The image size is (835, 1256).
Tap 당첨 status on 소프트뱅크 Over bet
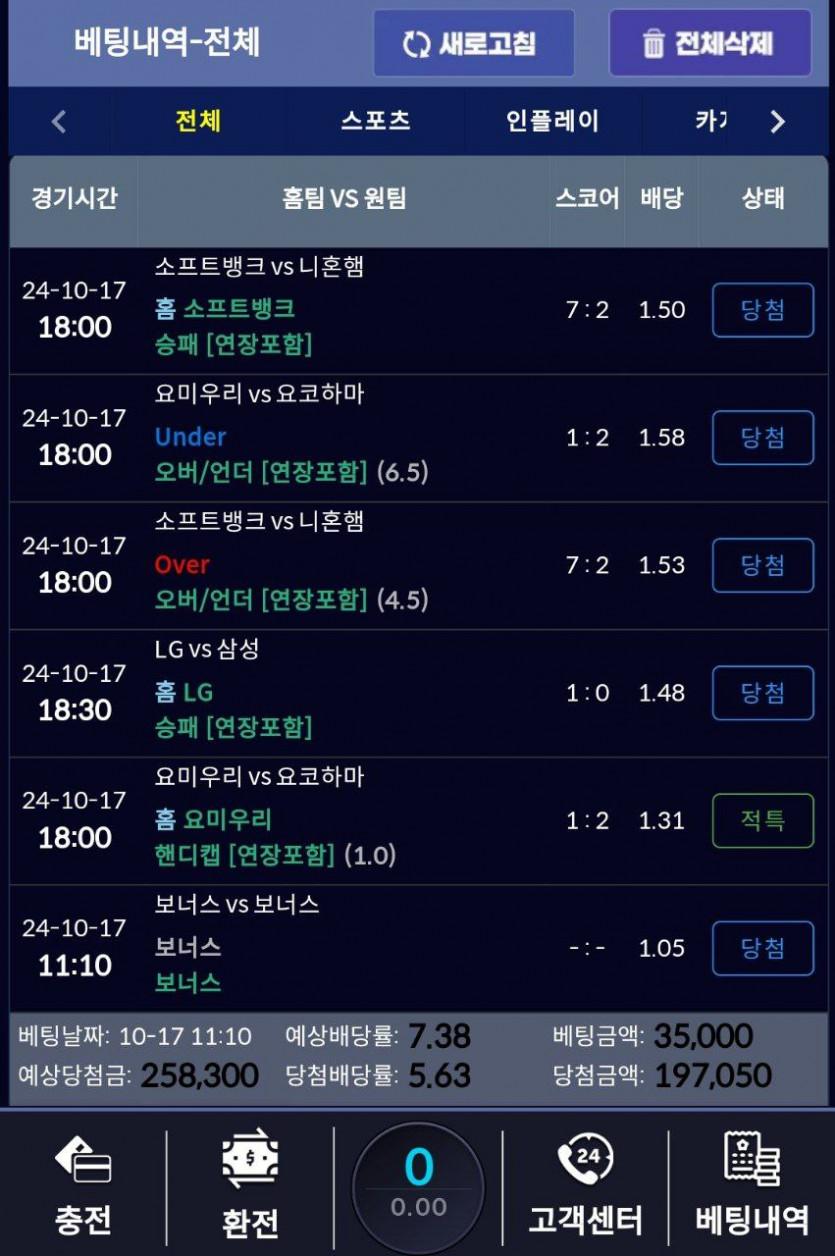[x=763, y=565]
